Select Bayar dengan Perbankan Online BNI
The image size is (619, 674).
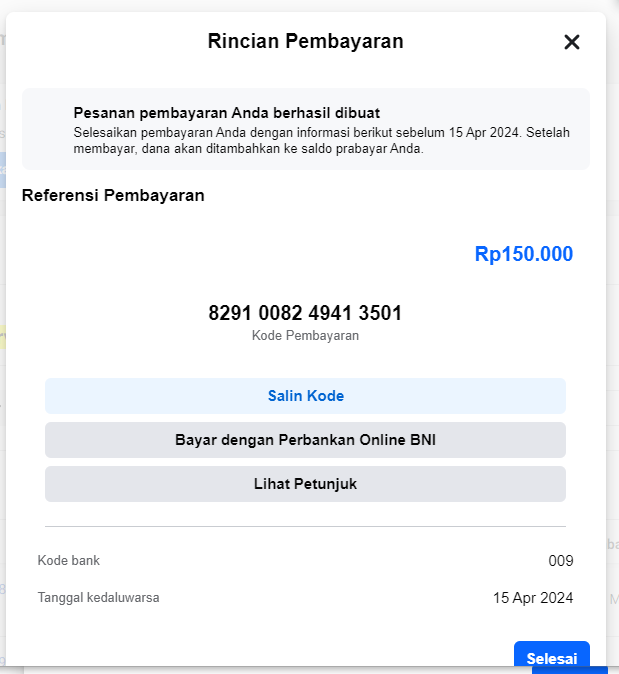click(305, 440)
